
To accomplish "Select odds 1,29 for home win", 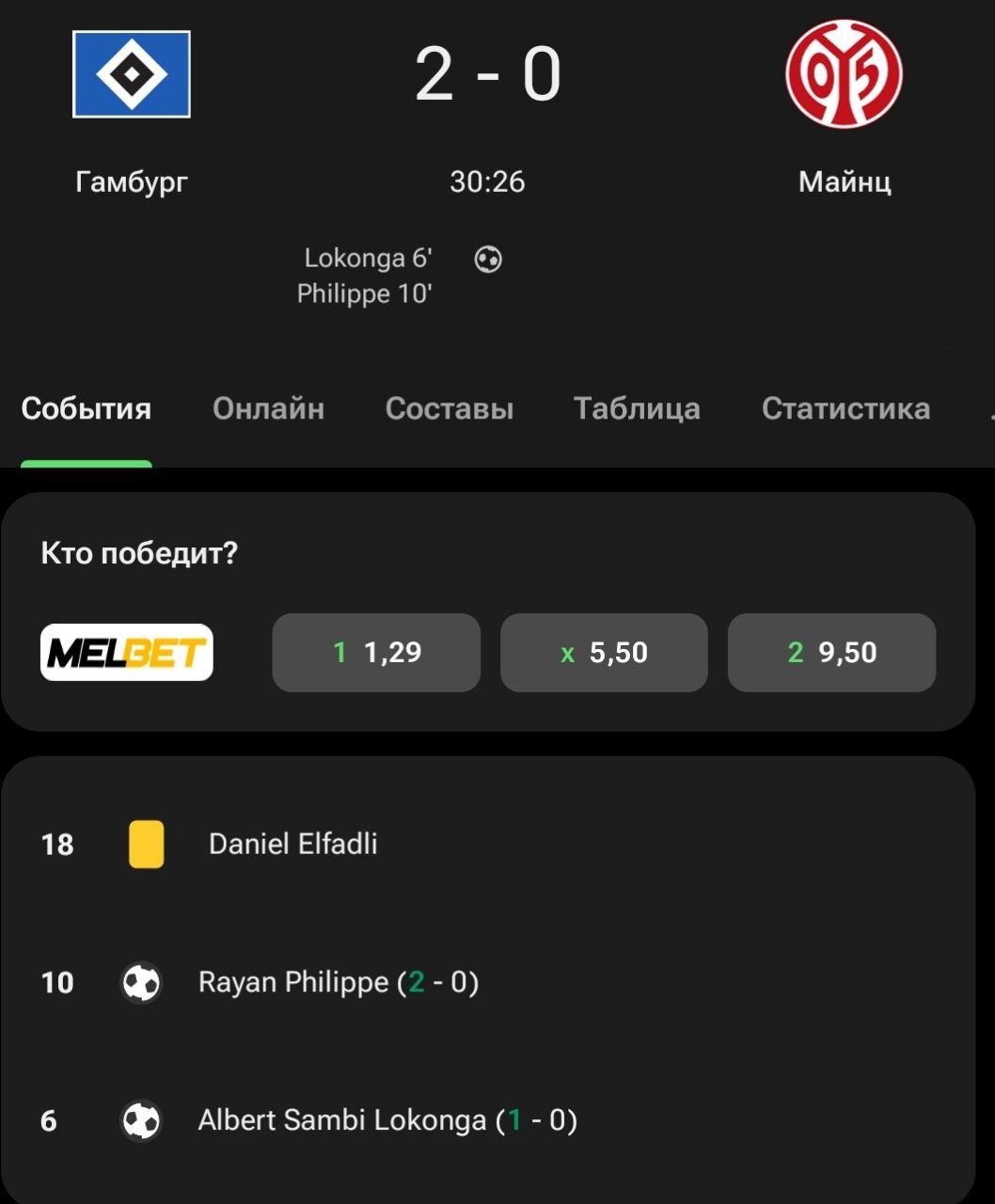I will 376,653.
